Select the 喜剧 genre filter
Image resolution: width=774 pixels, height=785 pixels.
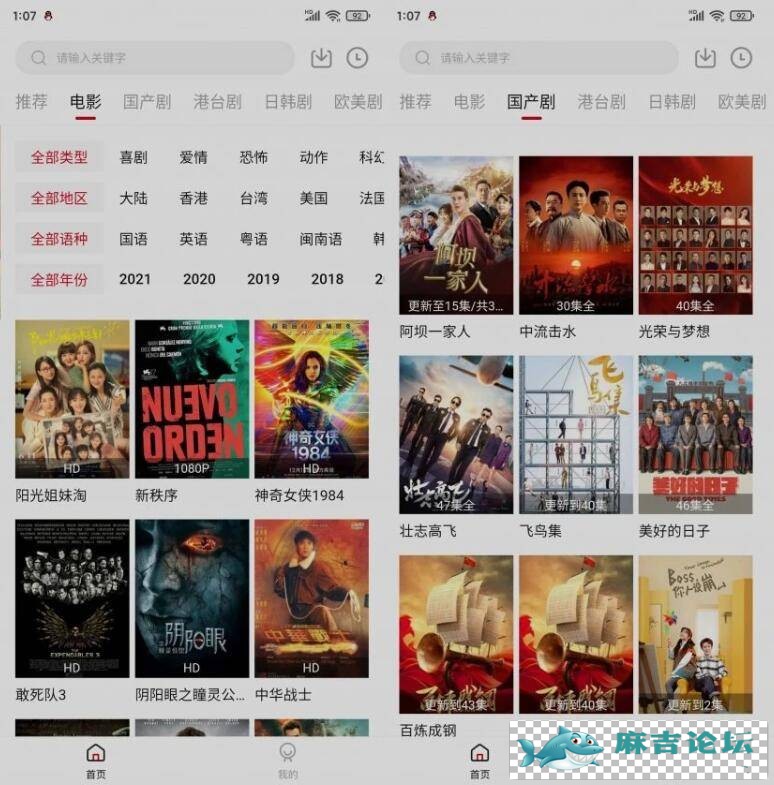pyautogui.click(x=133, y=157)
